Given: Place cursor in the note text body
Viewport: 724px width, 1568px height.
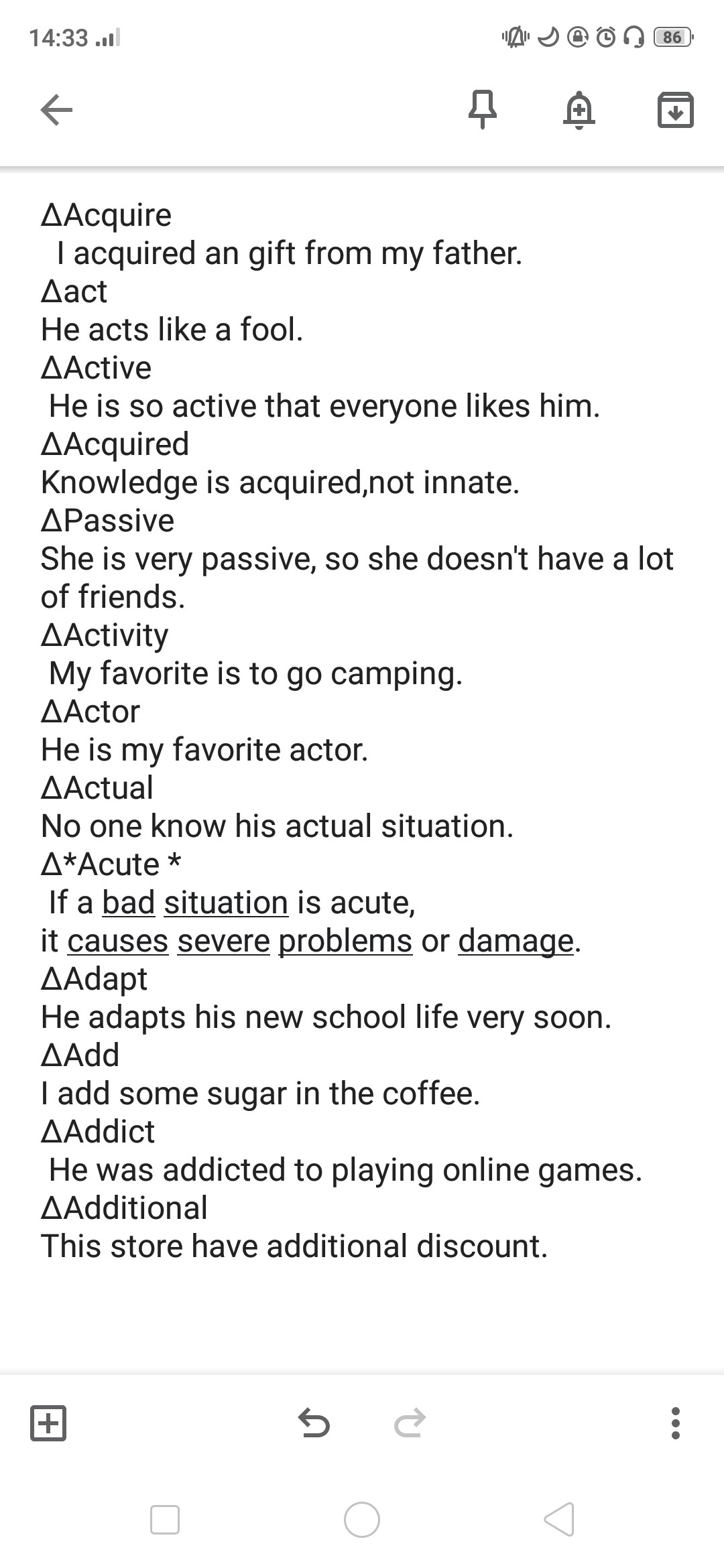Looking at the screenshot, I should (x=362, y=730).
